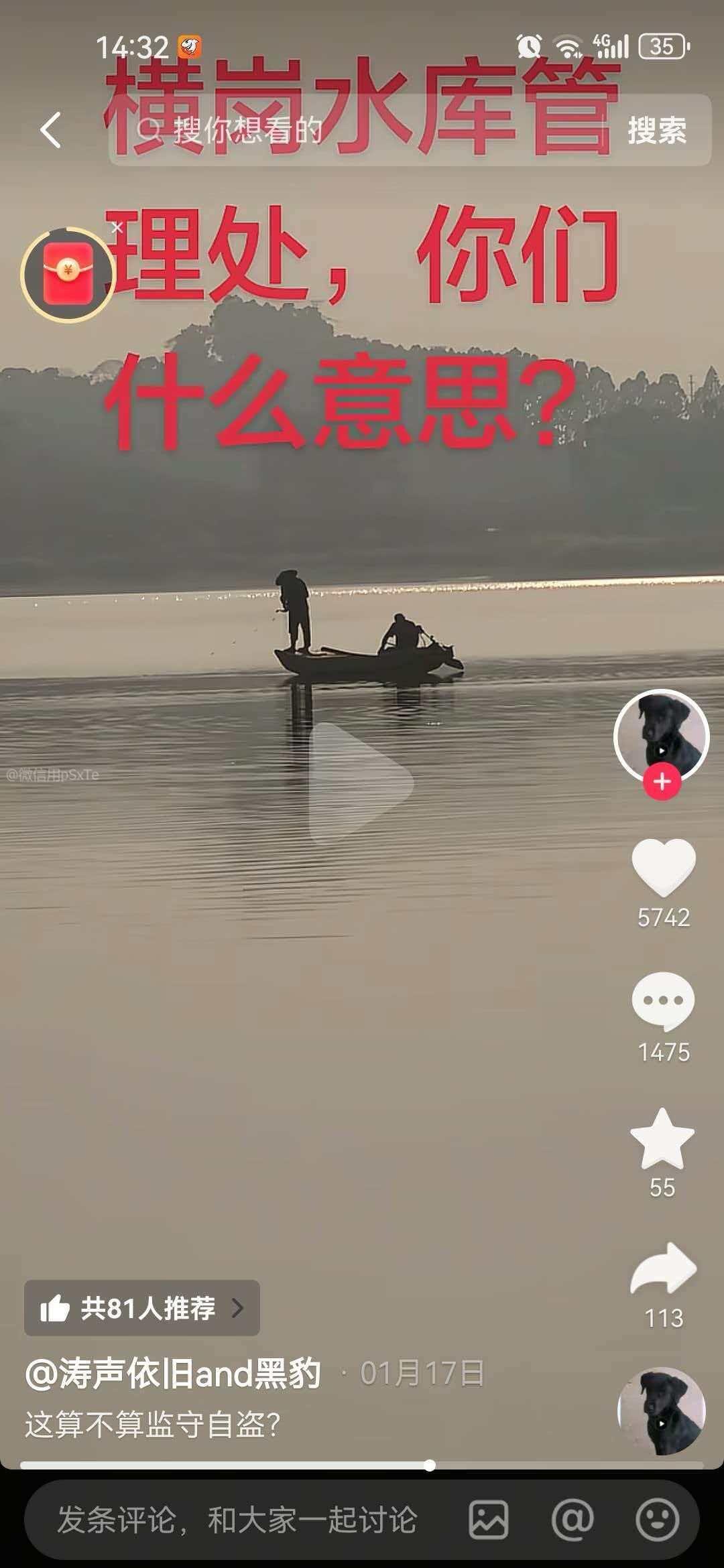Tap the 搜索 button
This screenshot has width=724, height=1568.
click(656, 130)
